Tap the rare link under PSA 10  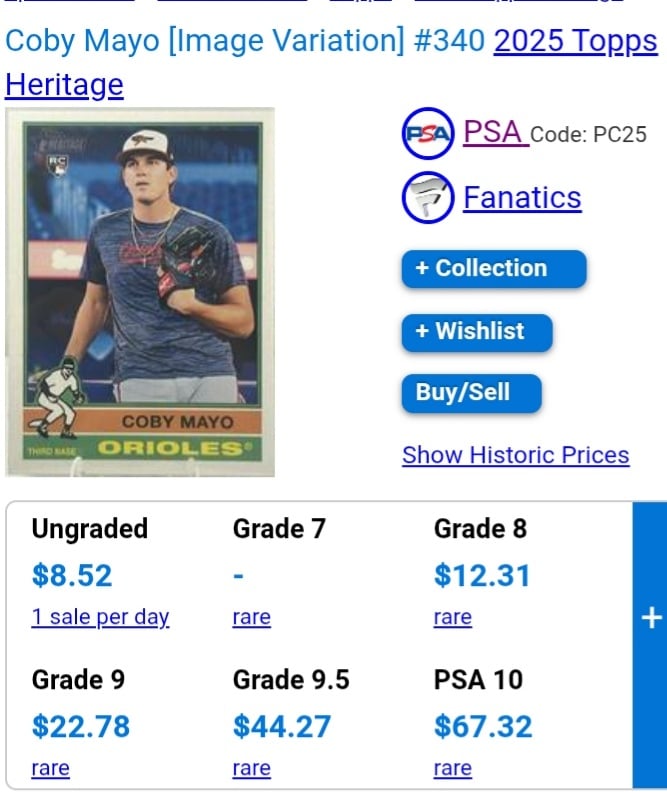pyautogui.click(x=452, y=768)
